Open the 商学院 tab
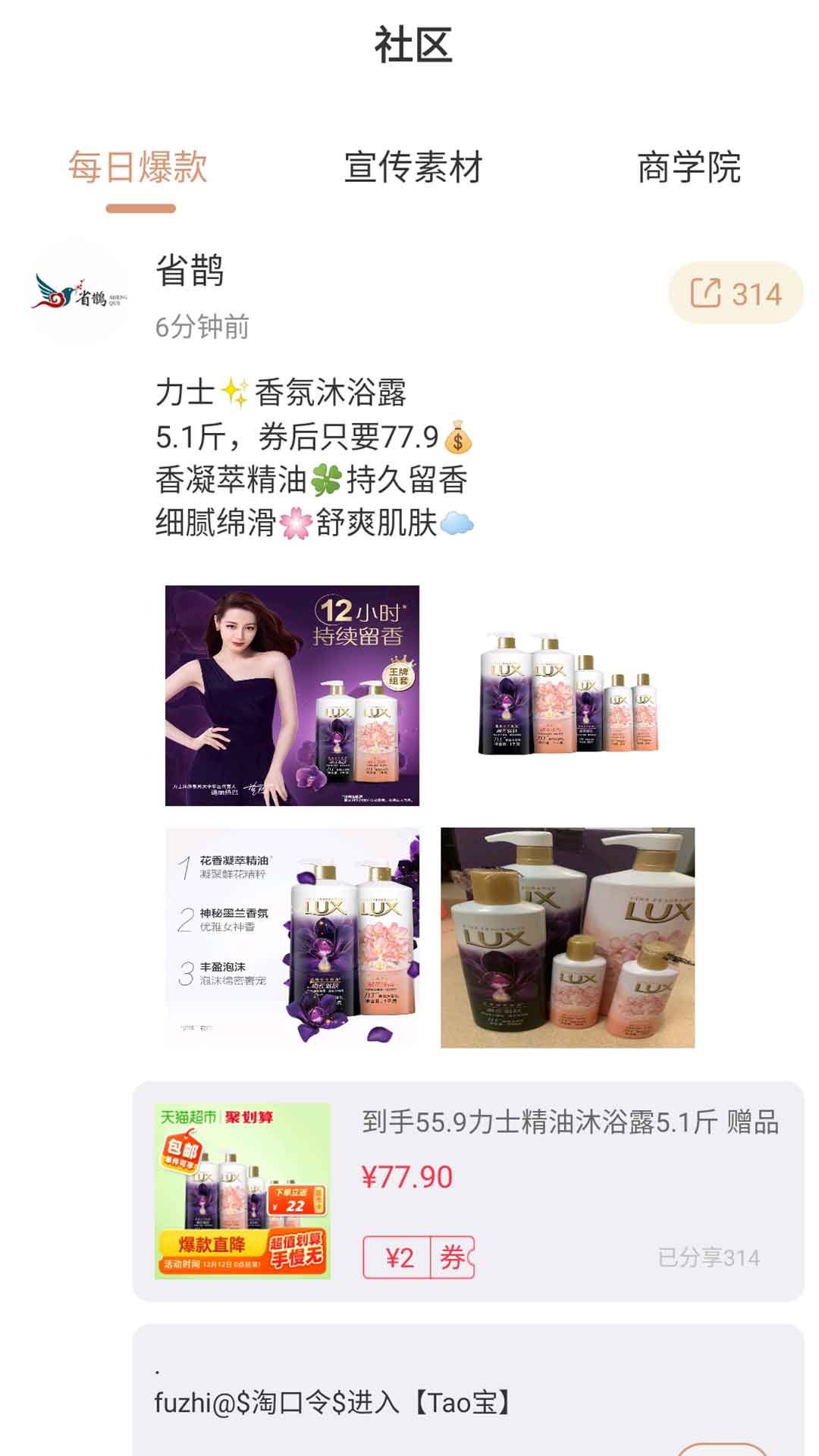 689,168
